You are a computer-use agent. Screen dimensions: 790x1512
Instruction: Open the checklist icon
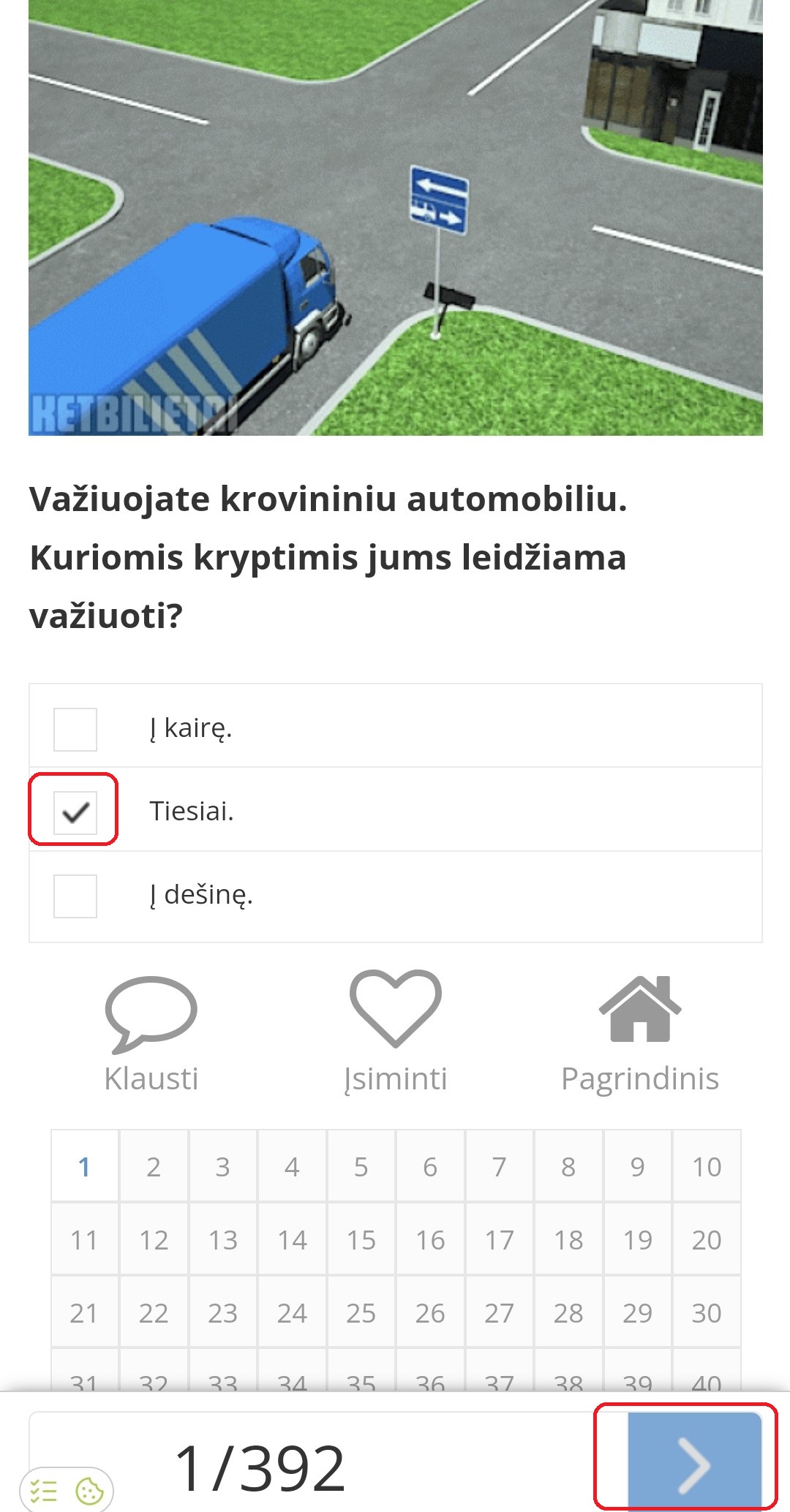click(x=44, y=1491)
